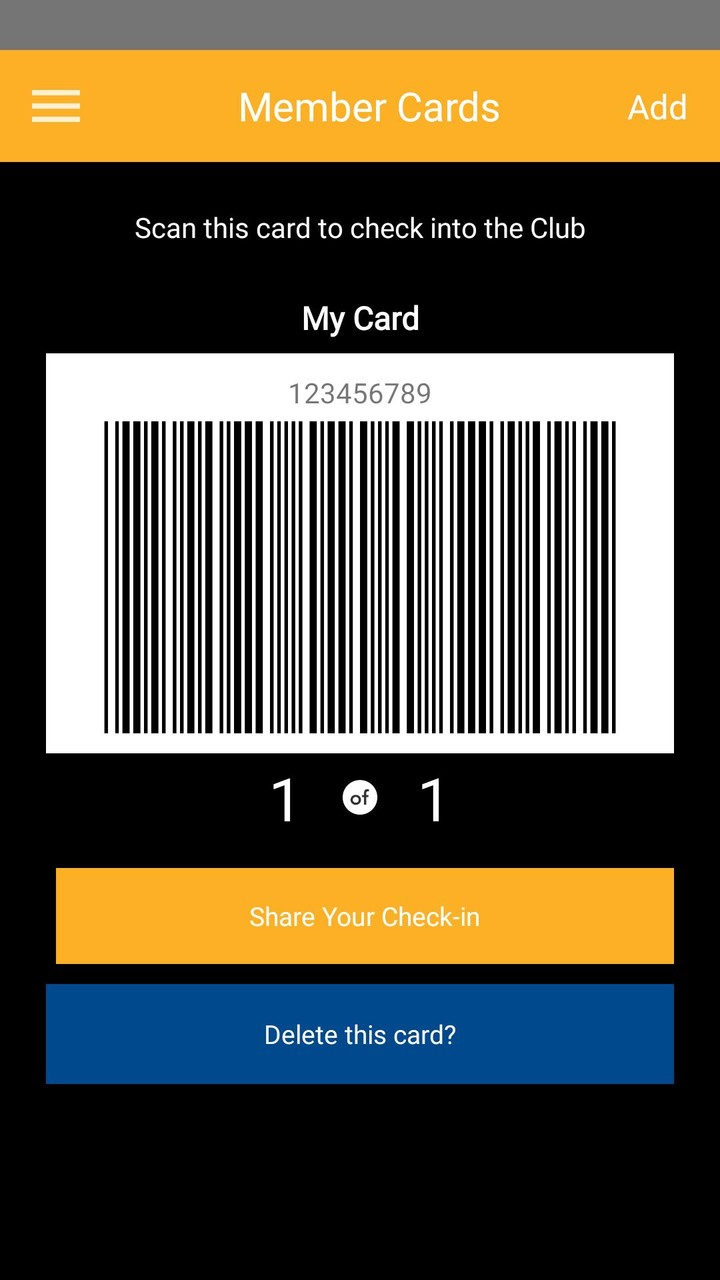This screenshot has height=1280, width=720.
Task: Share Your Check-in
Action: [364, 916]
